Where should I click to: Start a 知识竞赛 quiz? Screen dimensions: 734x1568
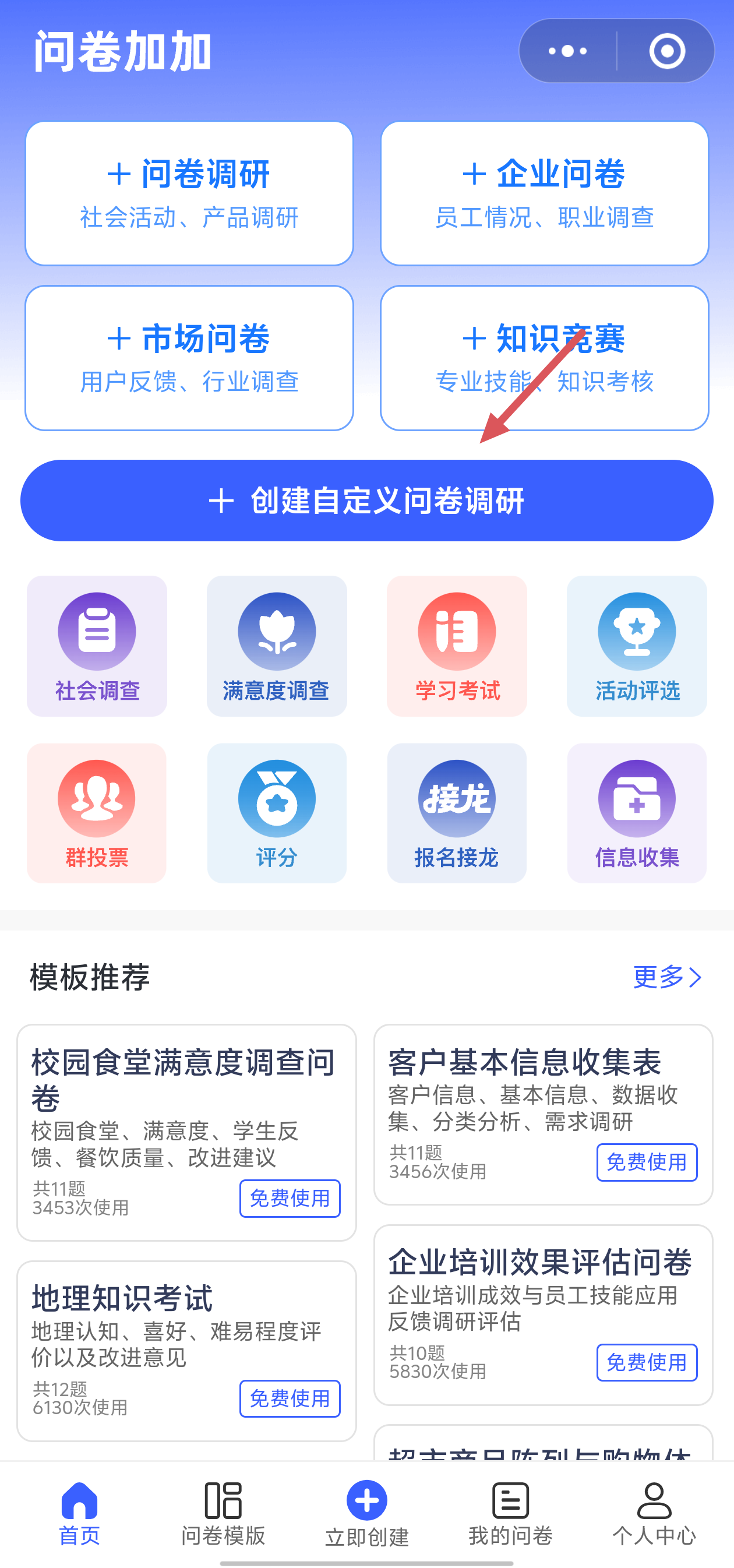pyautogui.click(x=545, y=358)
